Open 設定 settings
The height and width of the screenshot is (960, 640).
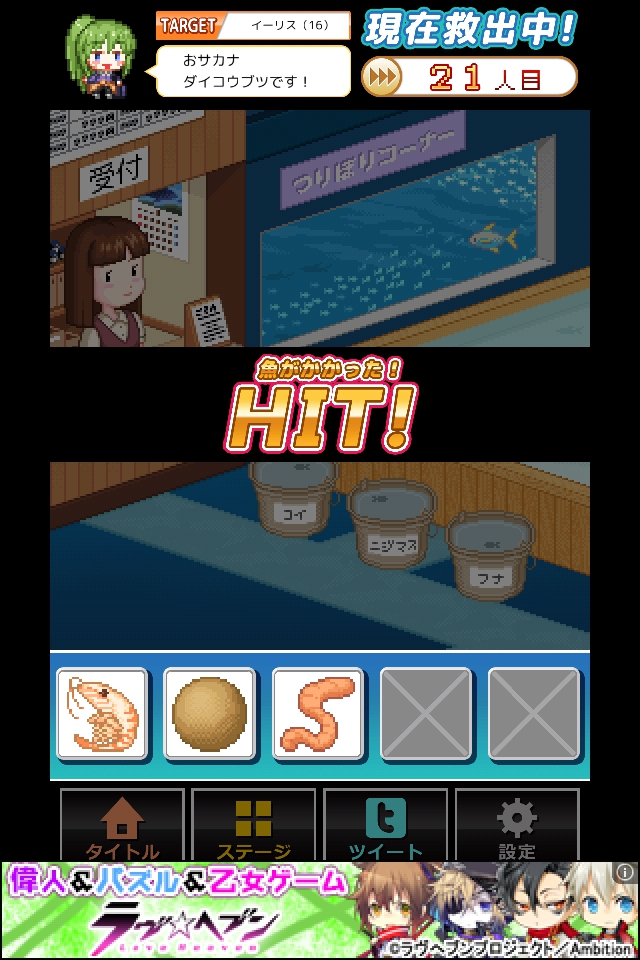[x=516, y=826]
